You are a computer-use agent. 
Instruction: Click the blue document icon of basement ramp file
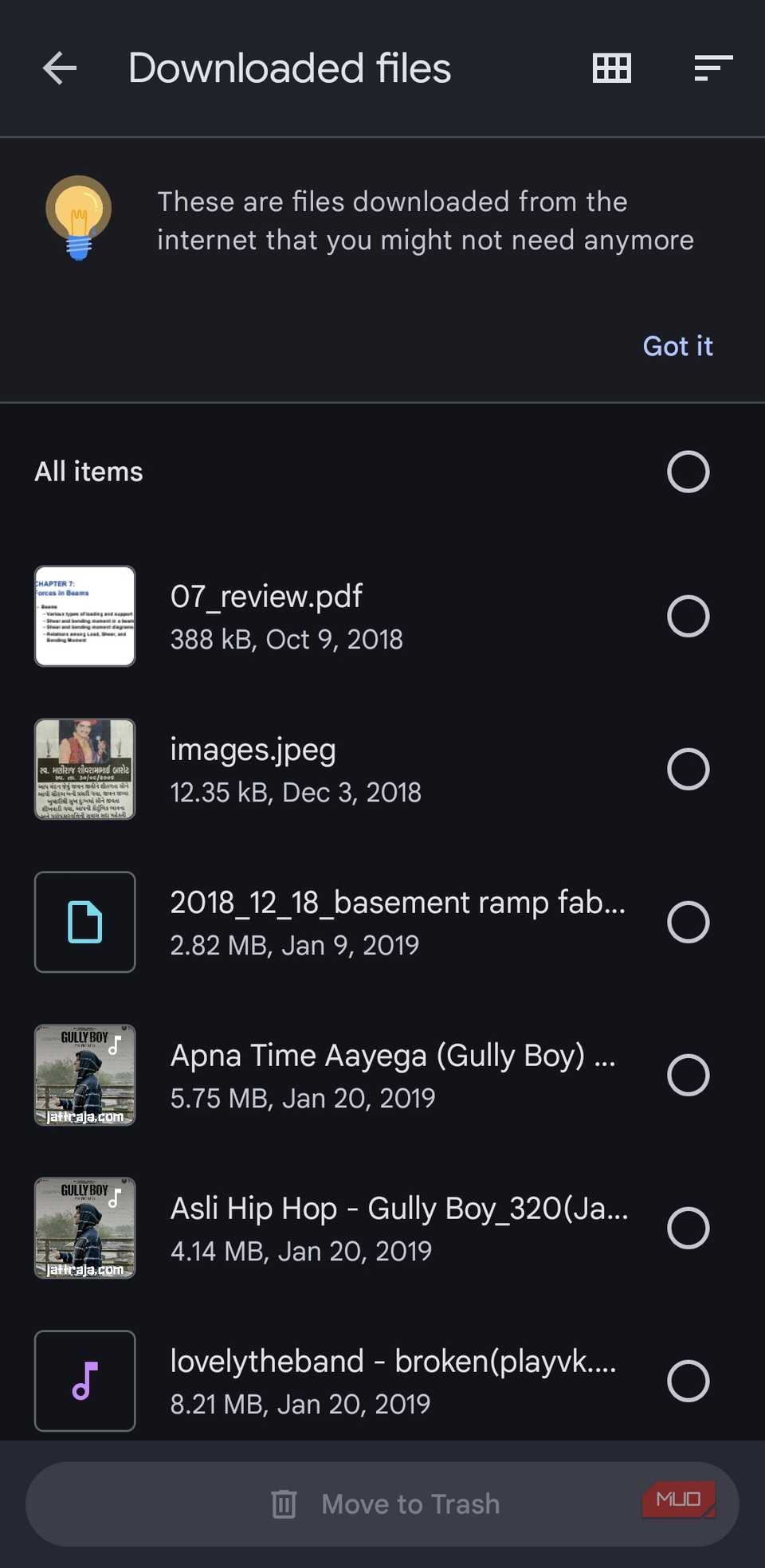pyautogui.click(x=84, y=922)
